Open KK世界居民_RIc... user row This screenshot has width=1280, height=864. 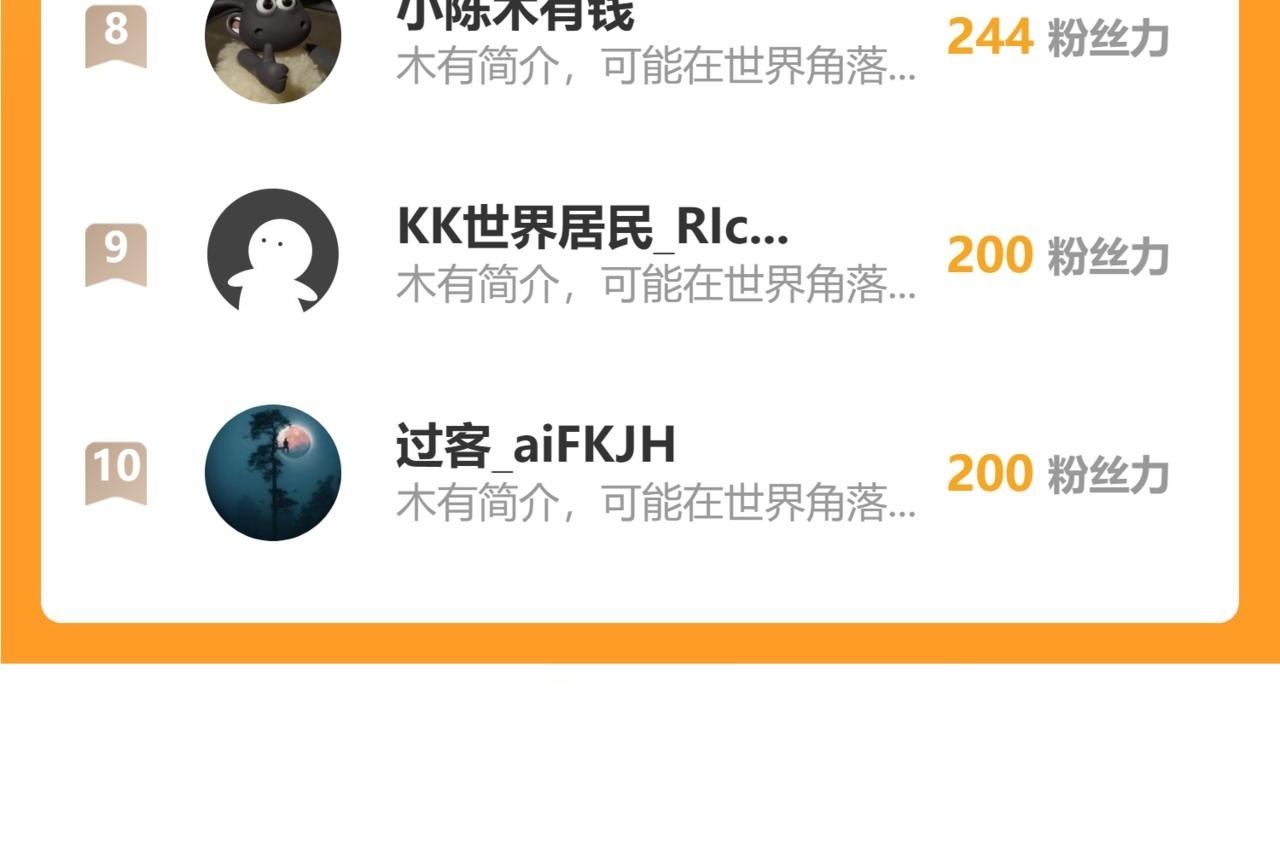point(640,255)
